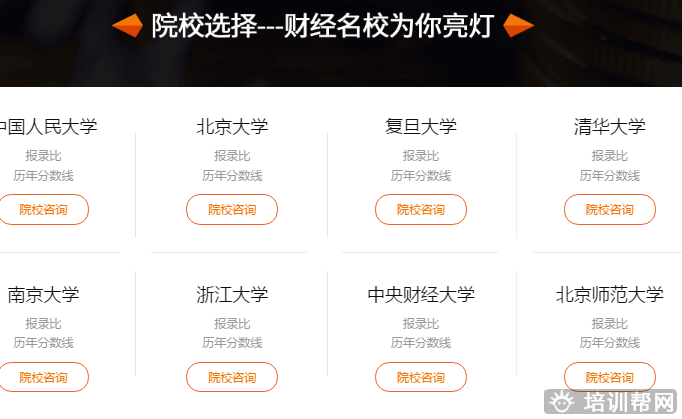Open 报录比 for 中央财经大学

tap(421, 323)
